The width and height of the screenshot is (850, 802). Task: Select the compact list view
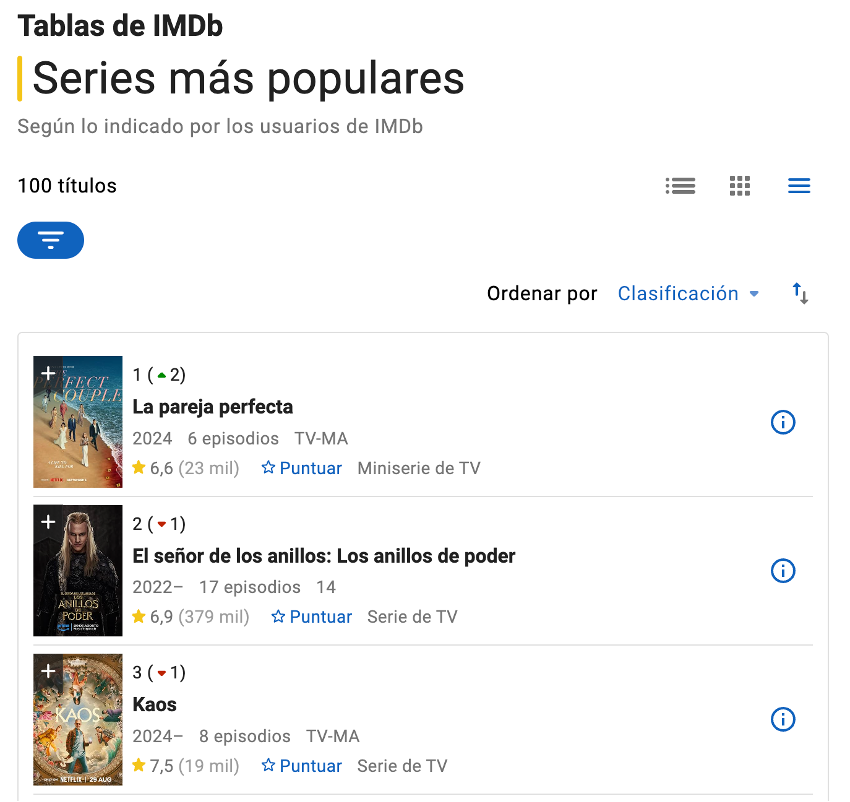point(799,186)
